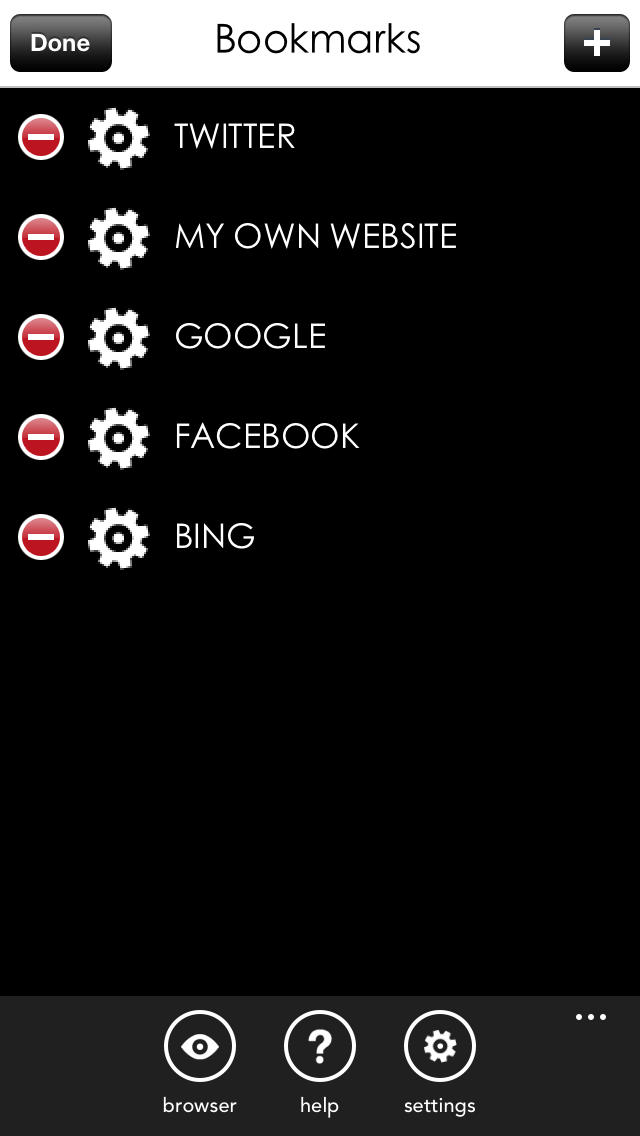The width and height of the screenshot is (640, 1136).
Task: Tap Done to finish editing bookmarks
Action: [61, 43]
